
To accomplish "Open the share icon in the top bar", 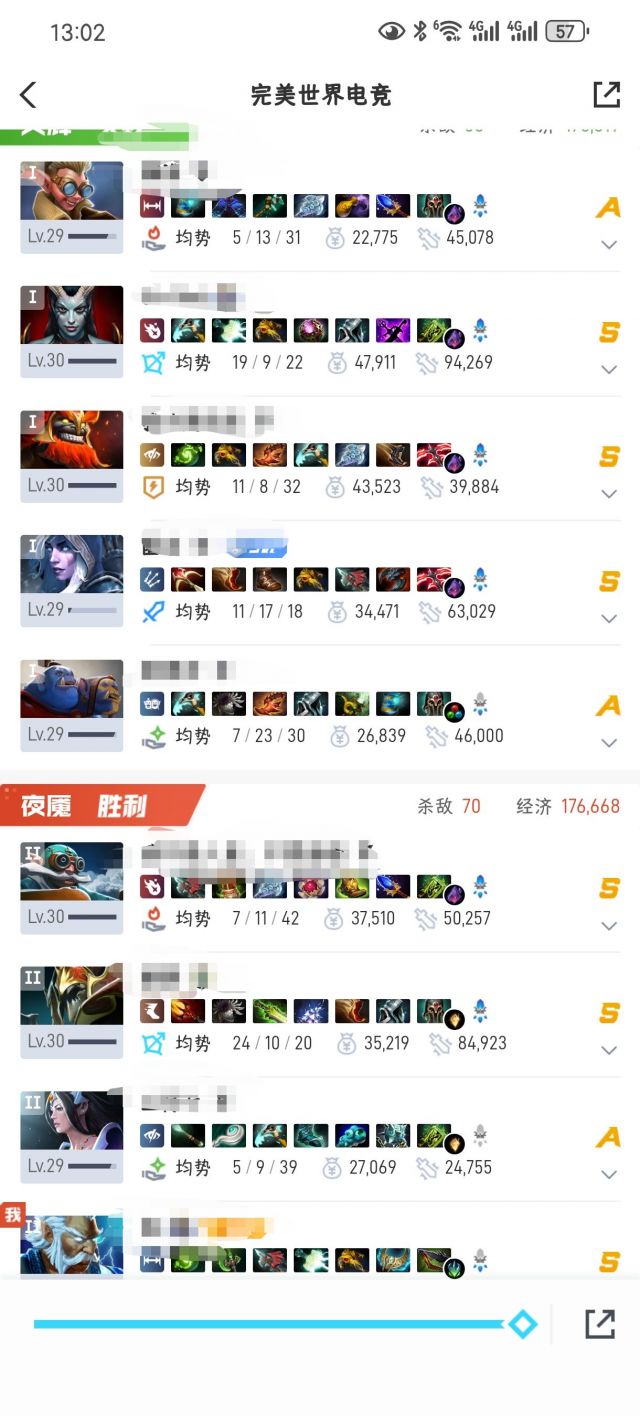I will click(x=606, y=94).
